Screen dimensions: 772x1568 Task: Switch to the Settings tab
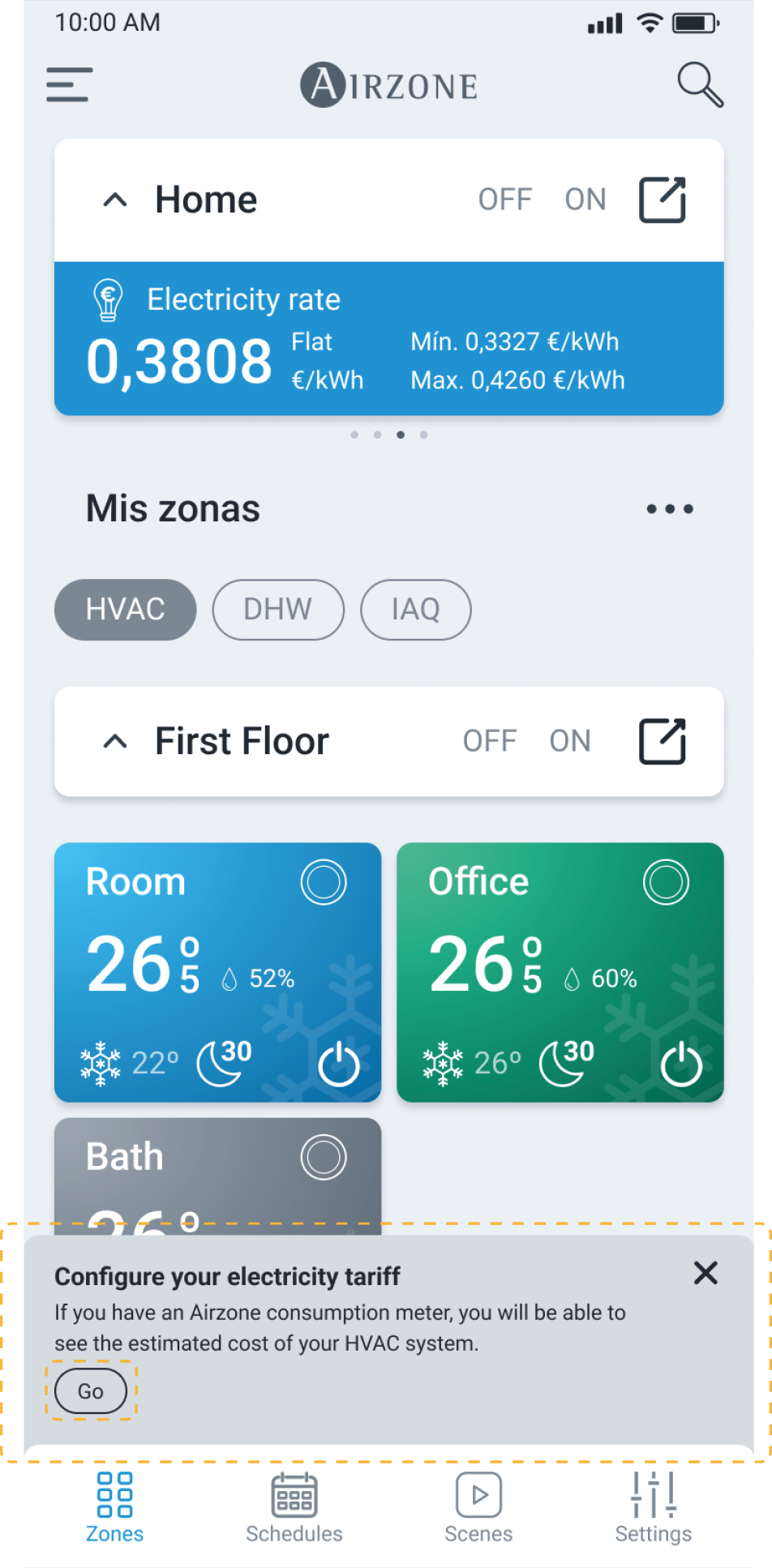click(x=653, y=1507)
